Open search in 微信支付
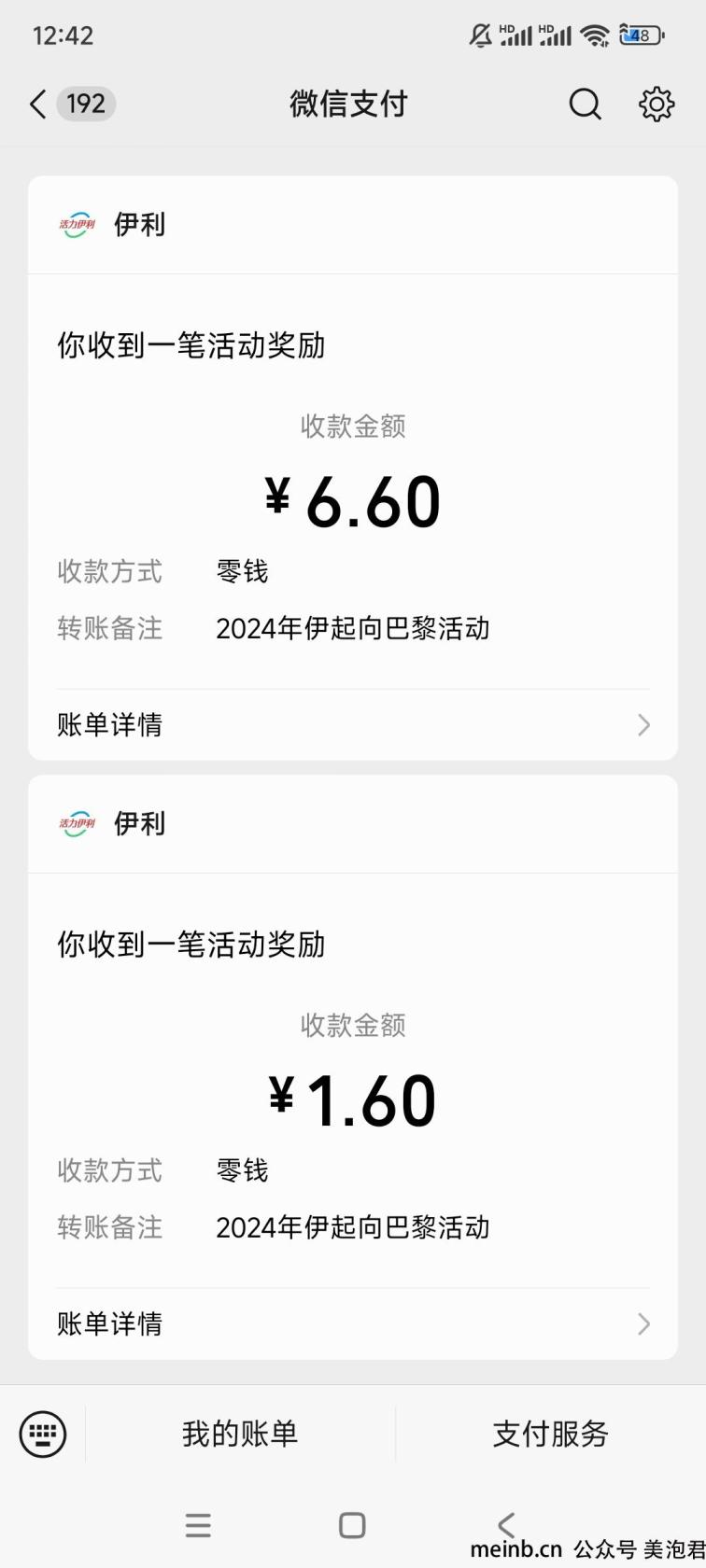 click(586, 104)
